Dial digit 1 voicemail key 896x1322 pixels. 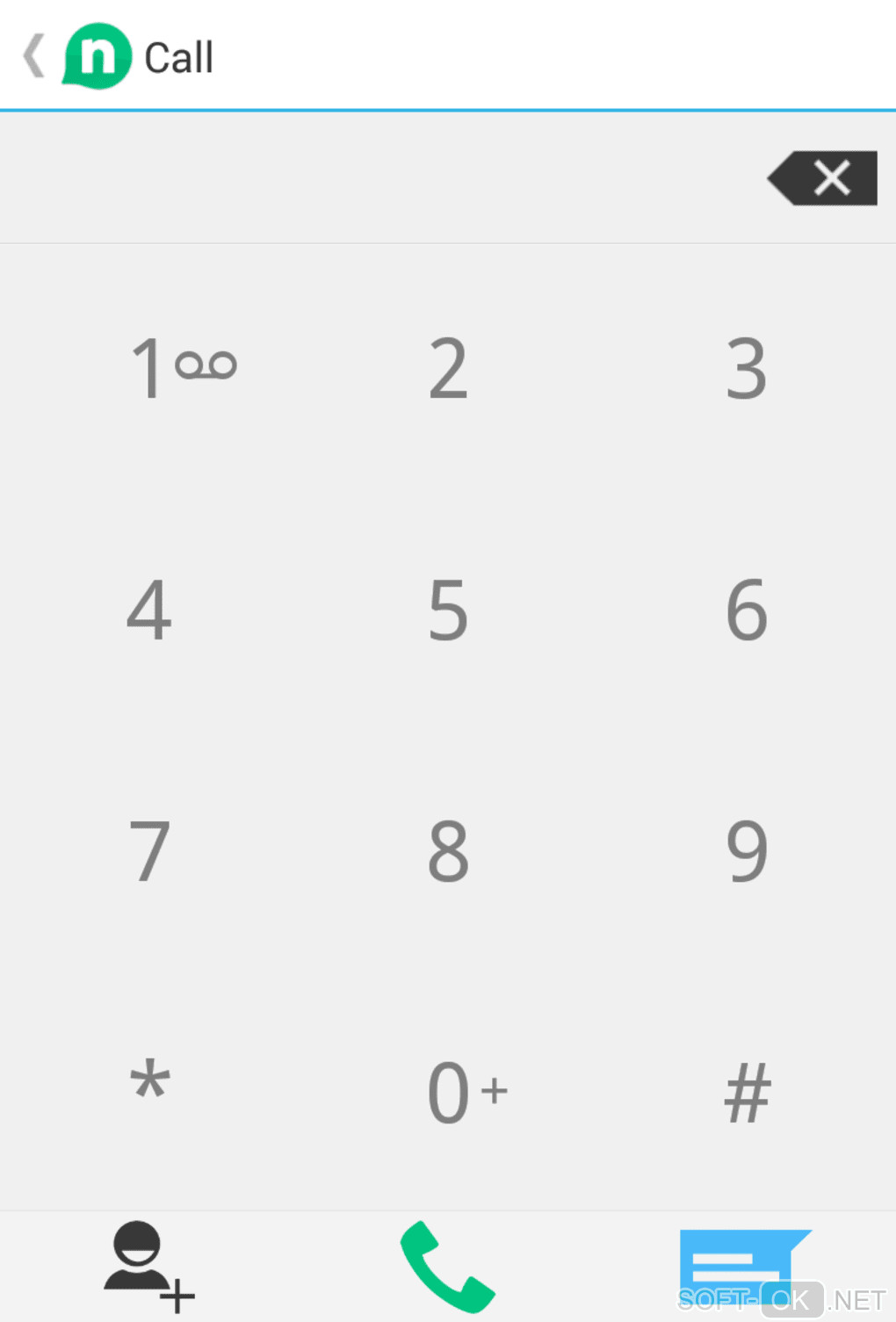[149, 368]
